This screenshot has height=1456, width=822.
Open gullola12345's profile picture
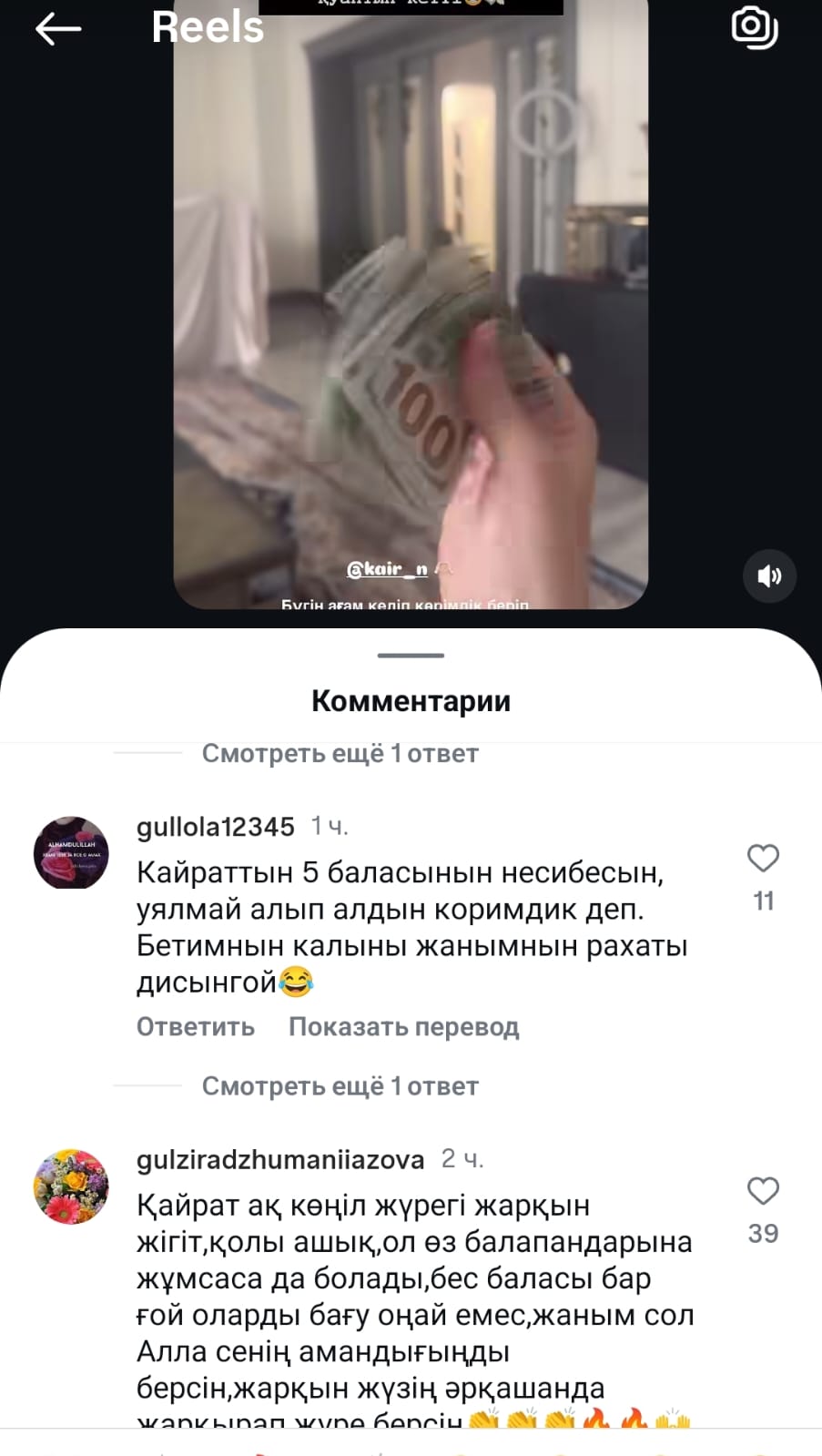[x=71, y=852]
